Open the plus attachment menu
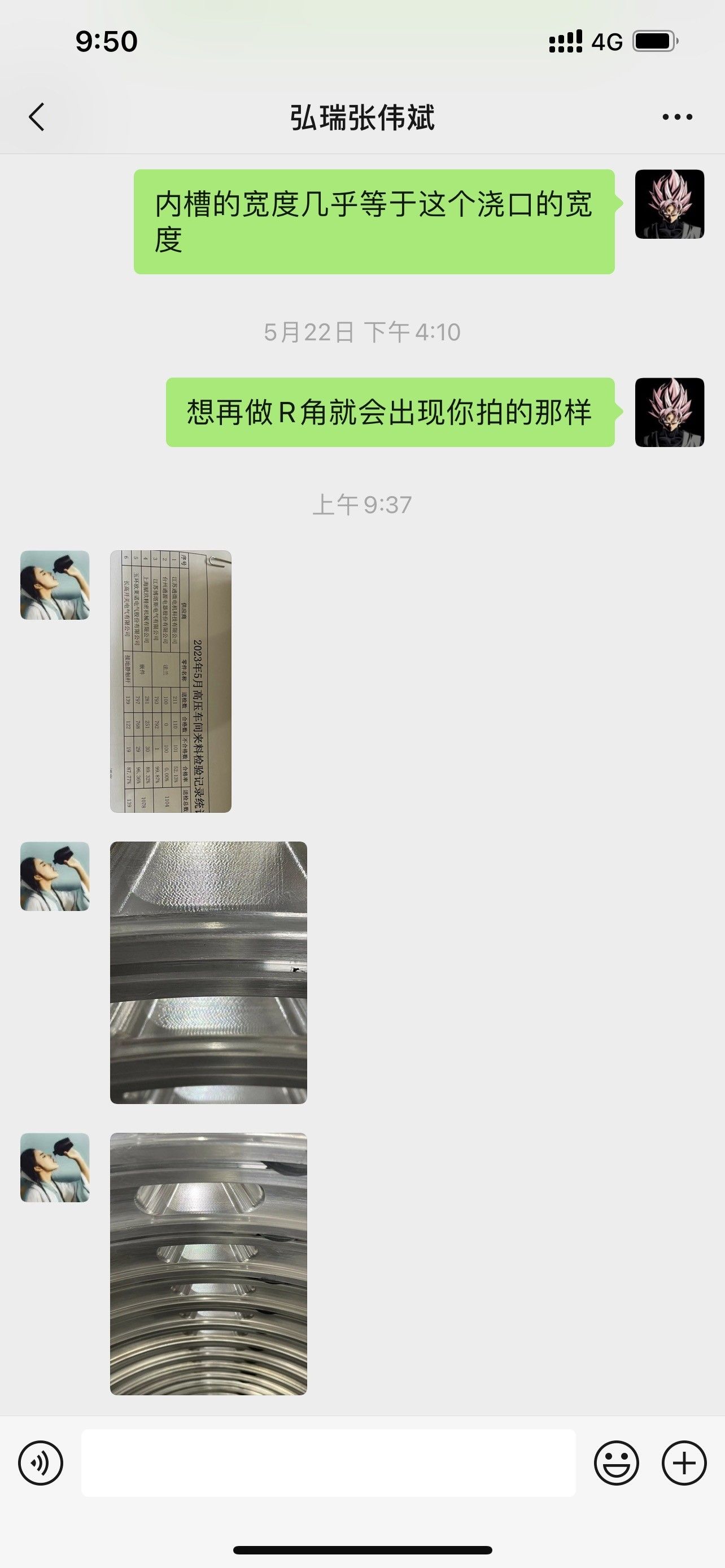725x1568 pixels. tap(684, 1462)
